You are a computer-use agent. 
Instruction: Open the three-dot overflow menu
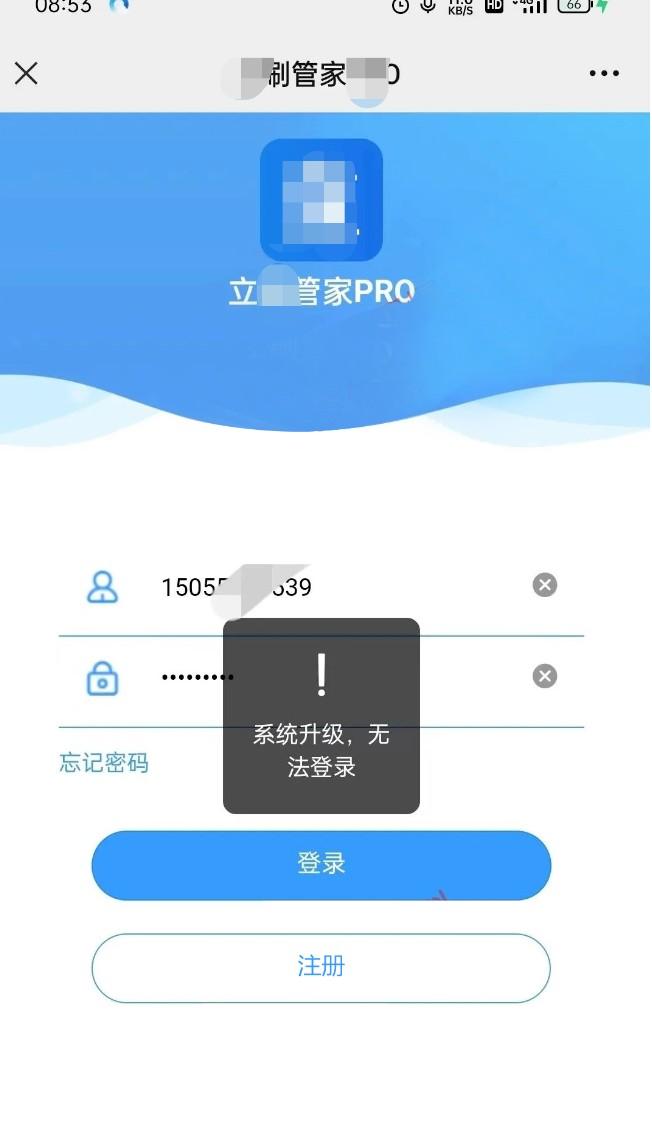pos(604,73)
